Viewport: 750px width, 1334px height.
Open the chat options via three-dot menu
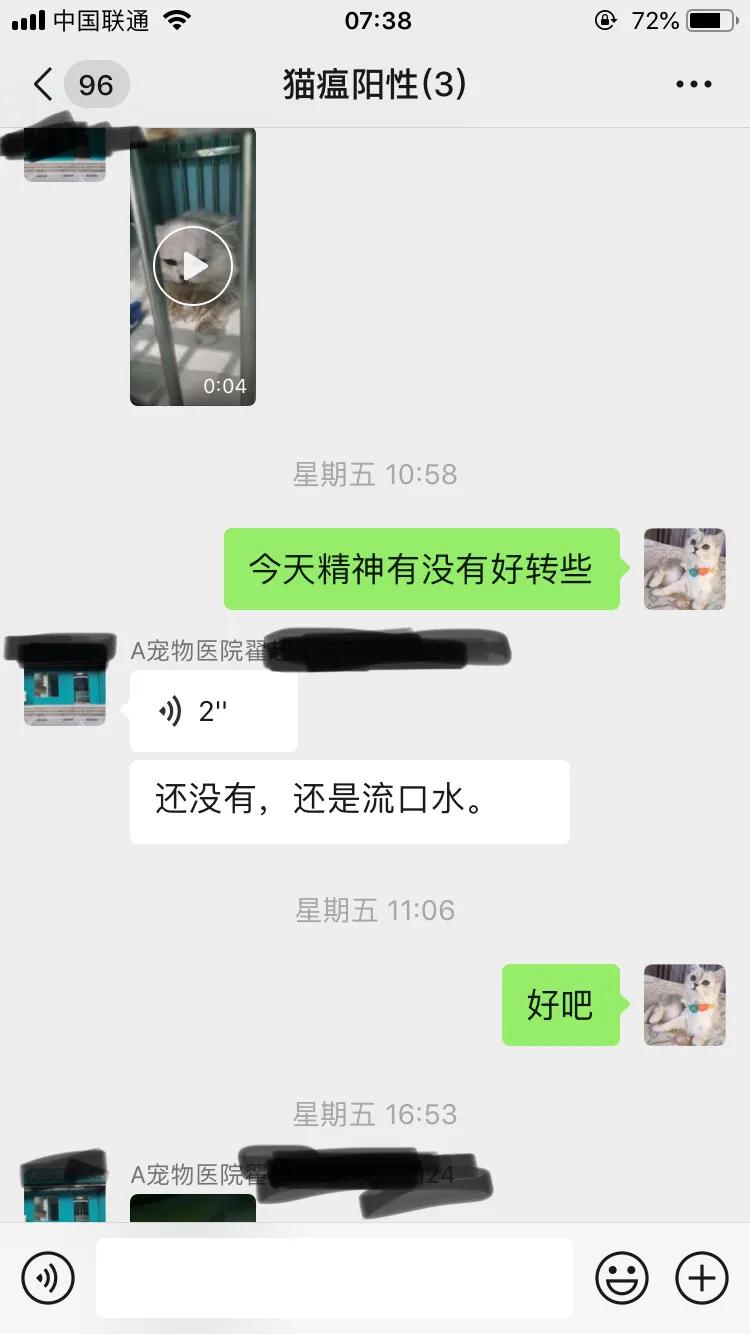point(692,84)
